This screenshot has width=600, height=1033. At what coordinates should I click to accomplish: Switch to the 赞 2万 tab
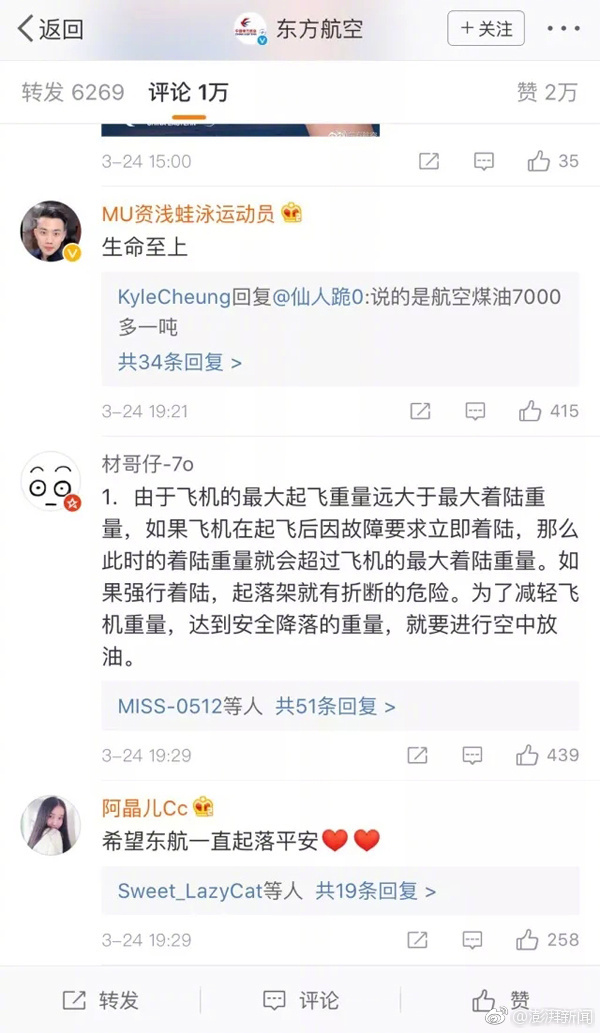click(x=547, y=92)
